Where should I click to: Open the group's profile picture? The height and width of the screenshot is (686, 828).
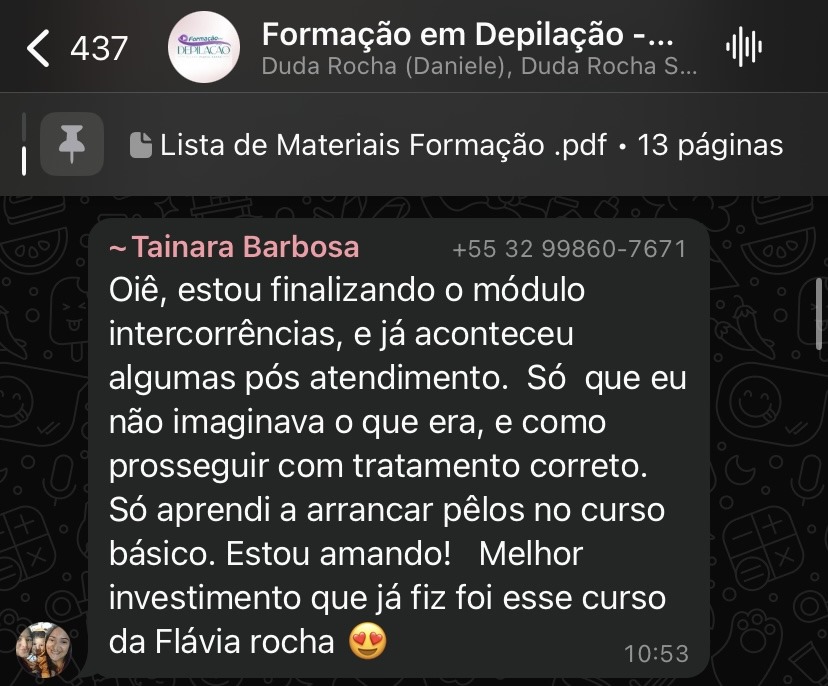203,47
